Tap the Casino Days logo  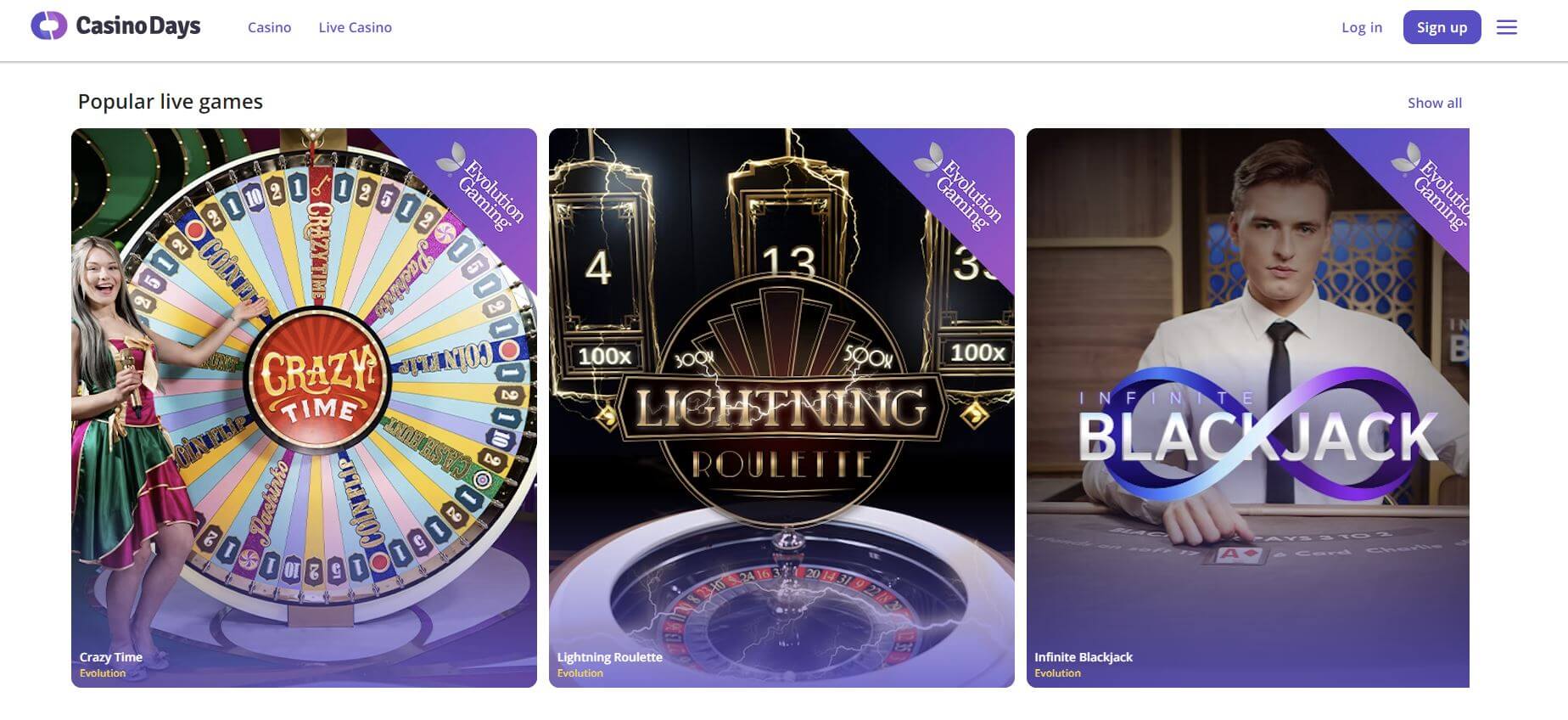tap(116, 26)
